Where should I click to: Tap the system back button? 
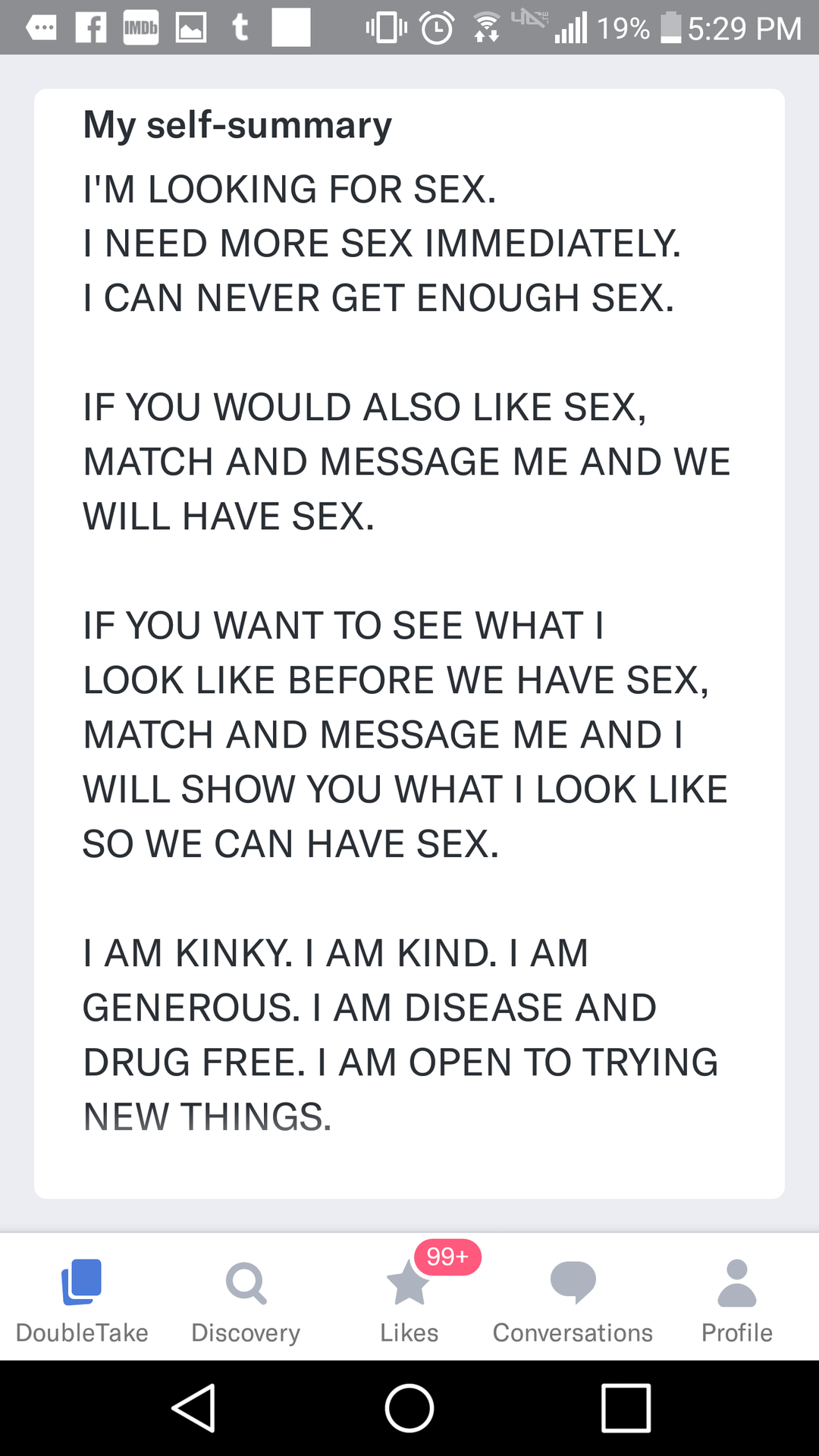click(194, 1407)
